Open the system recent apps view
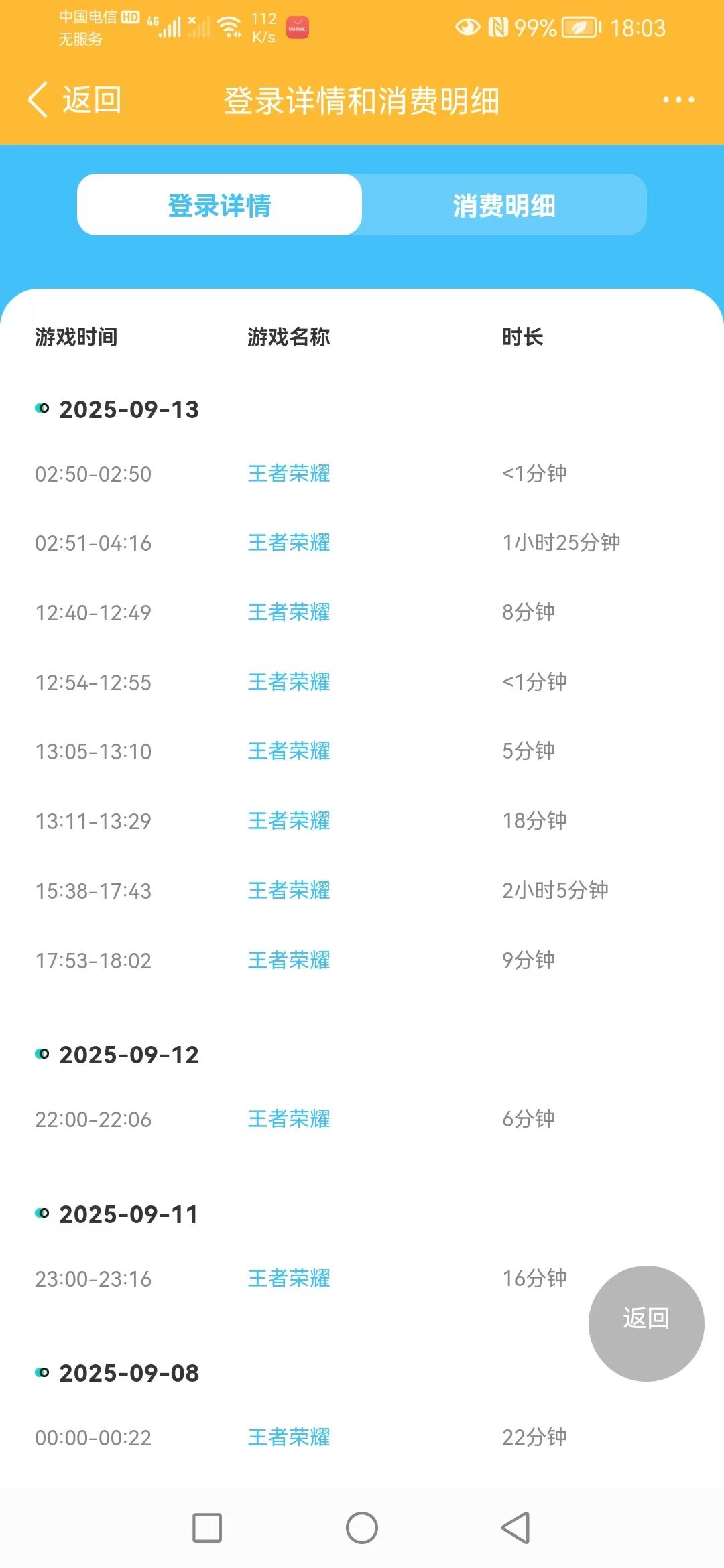The image size is (724, 1568). (x=207, y=1528)
